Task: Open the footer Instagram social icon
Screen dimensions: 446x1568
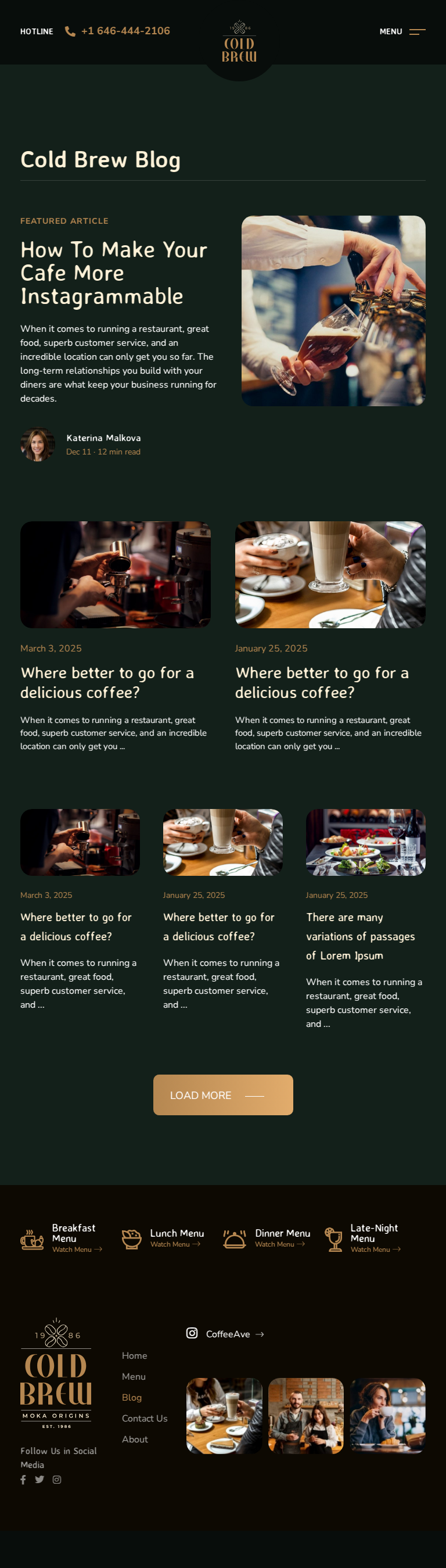Action: [x=56, y=1480]
